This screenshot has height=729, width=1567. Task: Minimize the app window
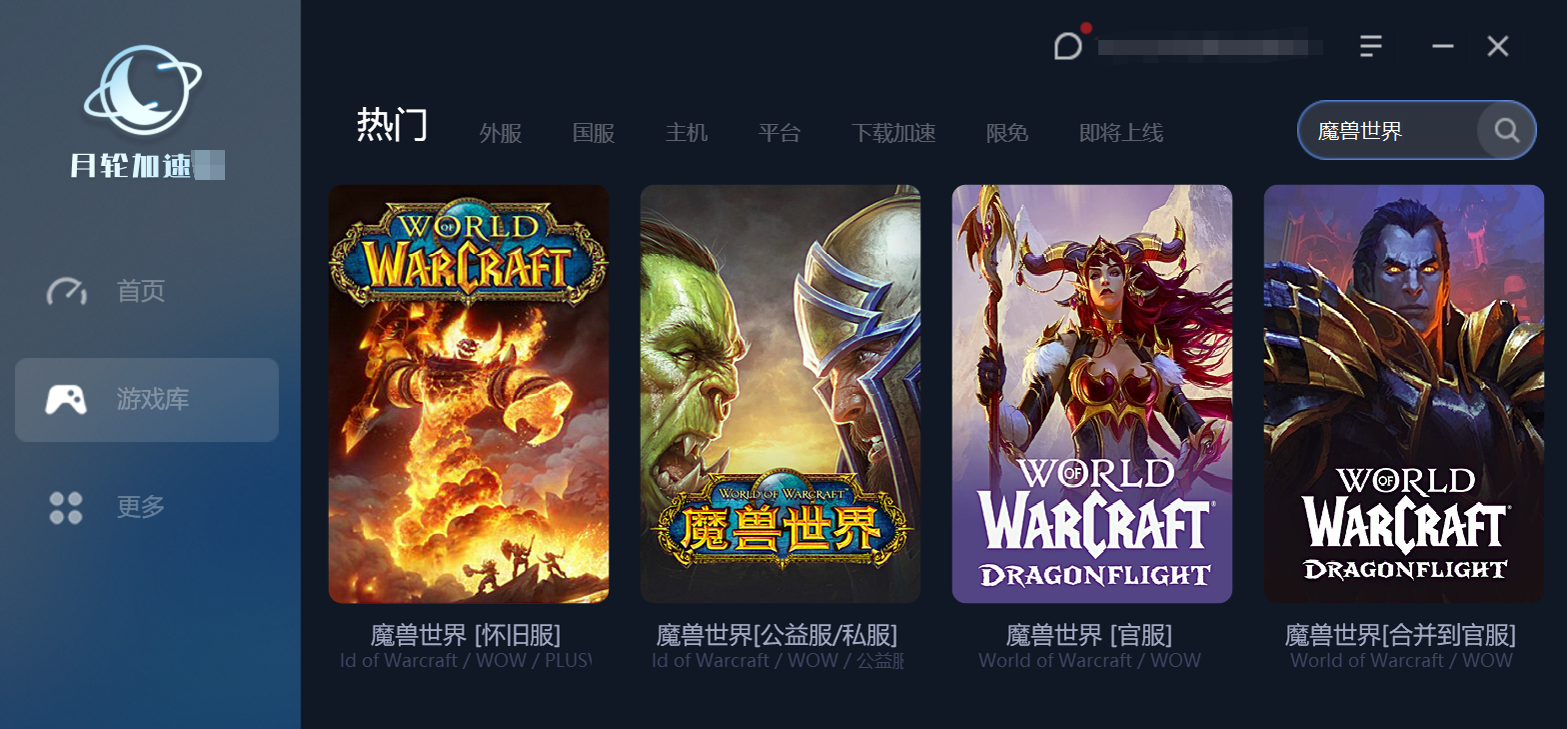1442,46
